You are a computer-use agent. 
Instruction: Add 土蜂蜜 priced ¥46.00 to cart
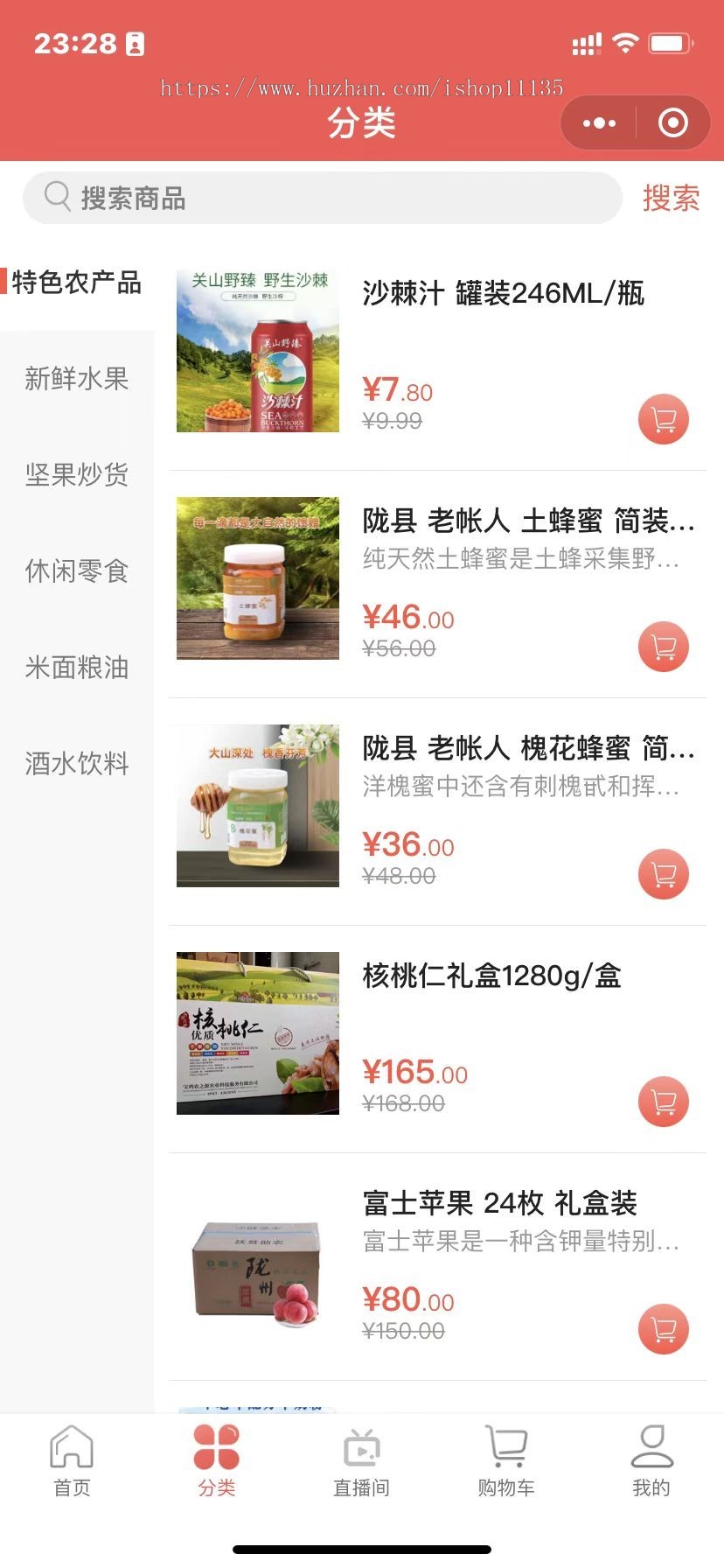(x=664, y=647)
